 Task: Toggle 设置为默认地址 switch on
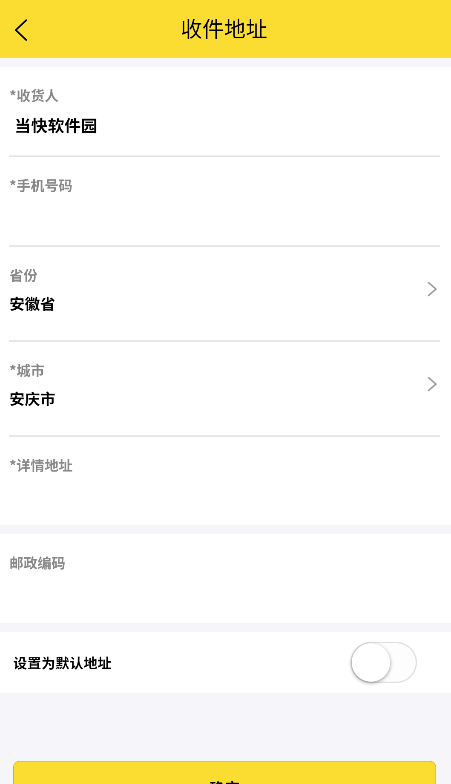coord(384,662)
